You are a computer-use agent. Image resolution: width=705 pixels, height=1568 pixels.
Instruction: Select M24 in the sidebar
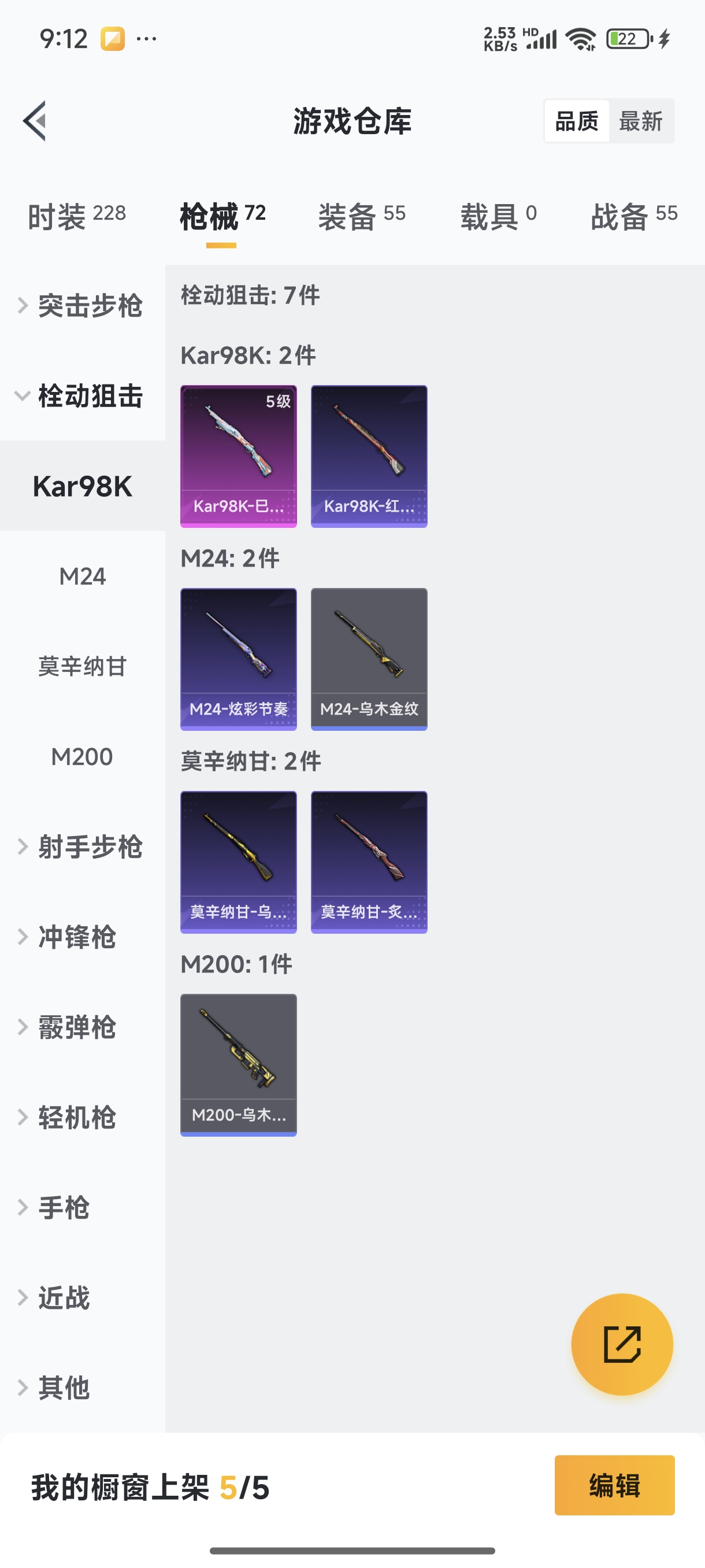pos(83,576)
